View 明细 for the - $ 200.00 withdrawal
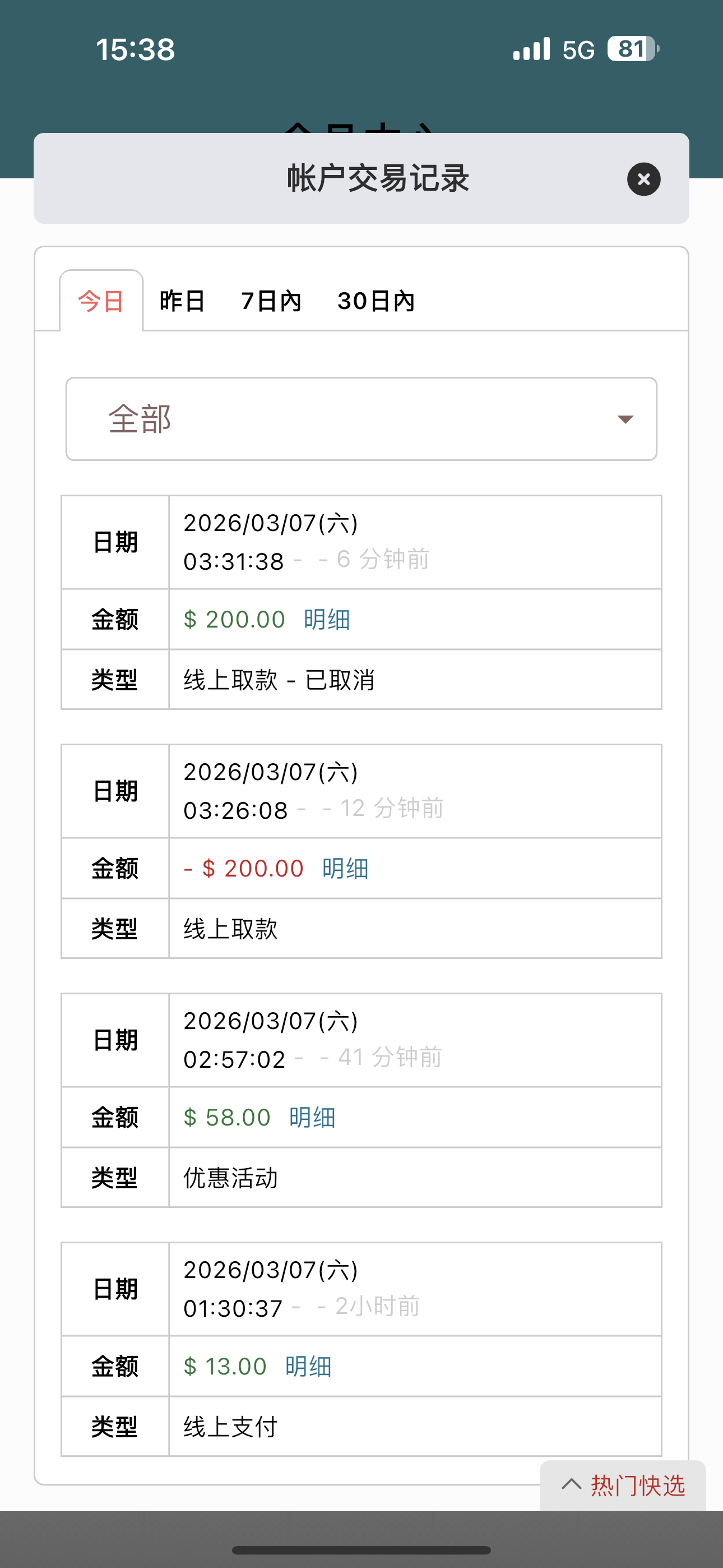Screen dimensions: 723x1568 click(x=345, y=869)
